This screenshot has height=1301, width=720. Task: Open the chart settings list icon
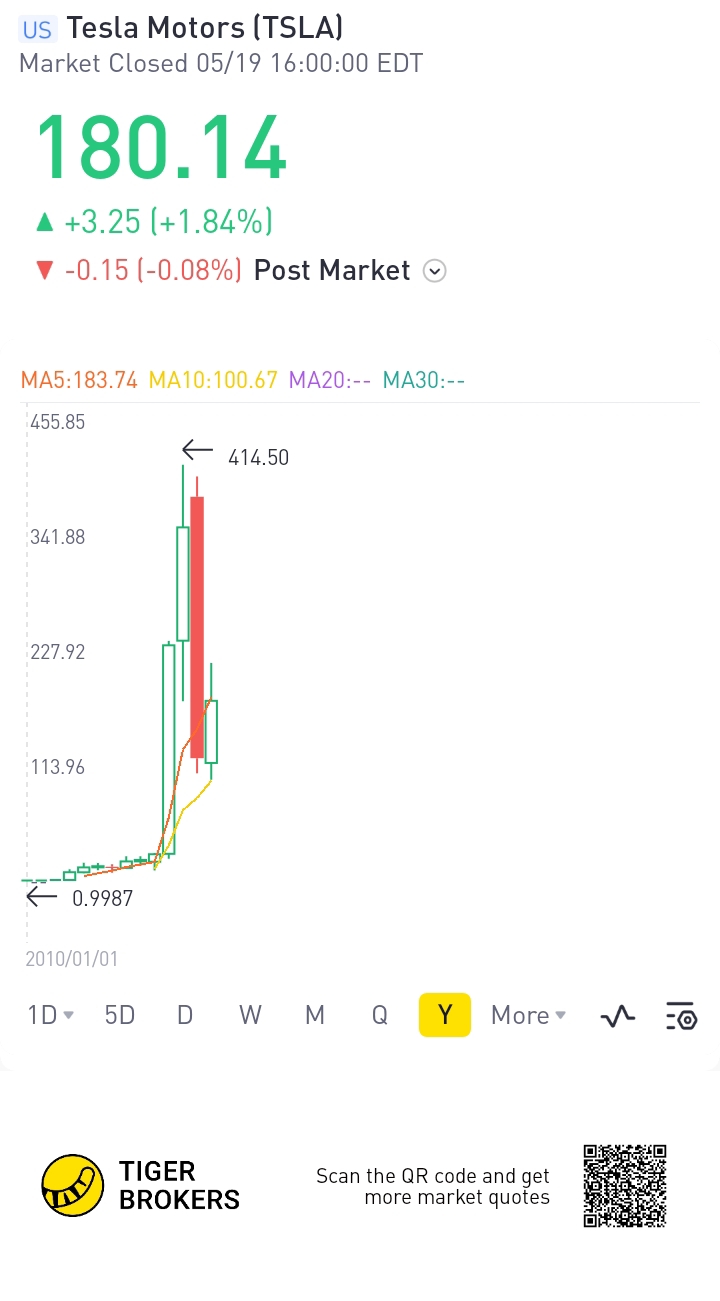681,1016
